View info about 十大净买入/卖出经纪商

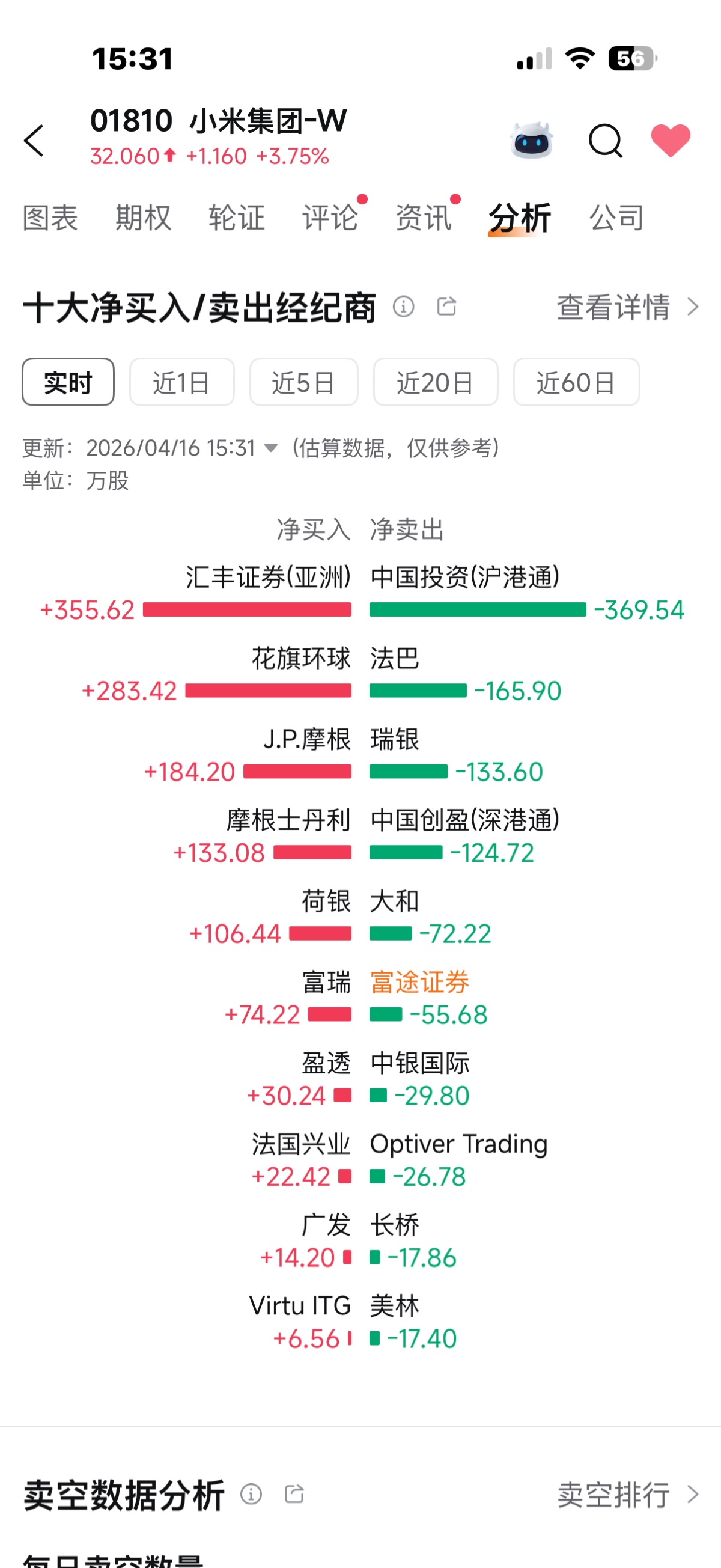[x=403, y=306]
